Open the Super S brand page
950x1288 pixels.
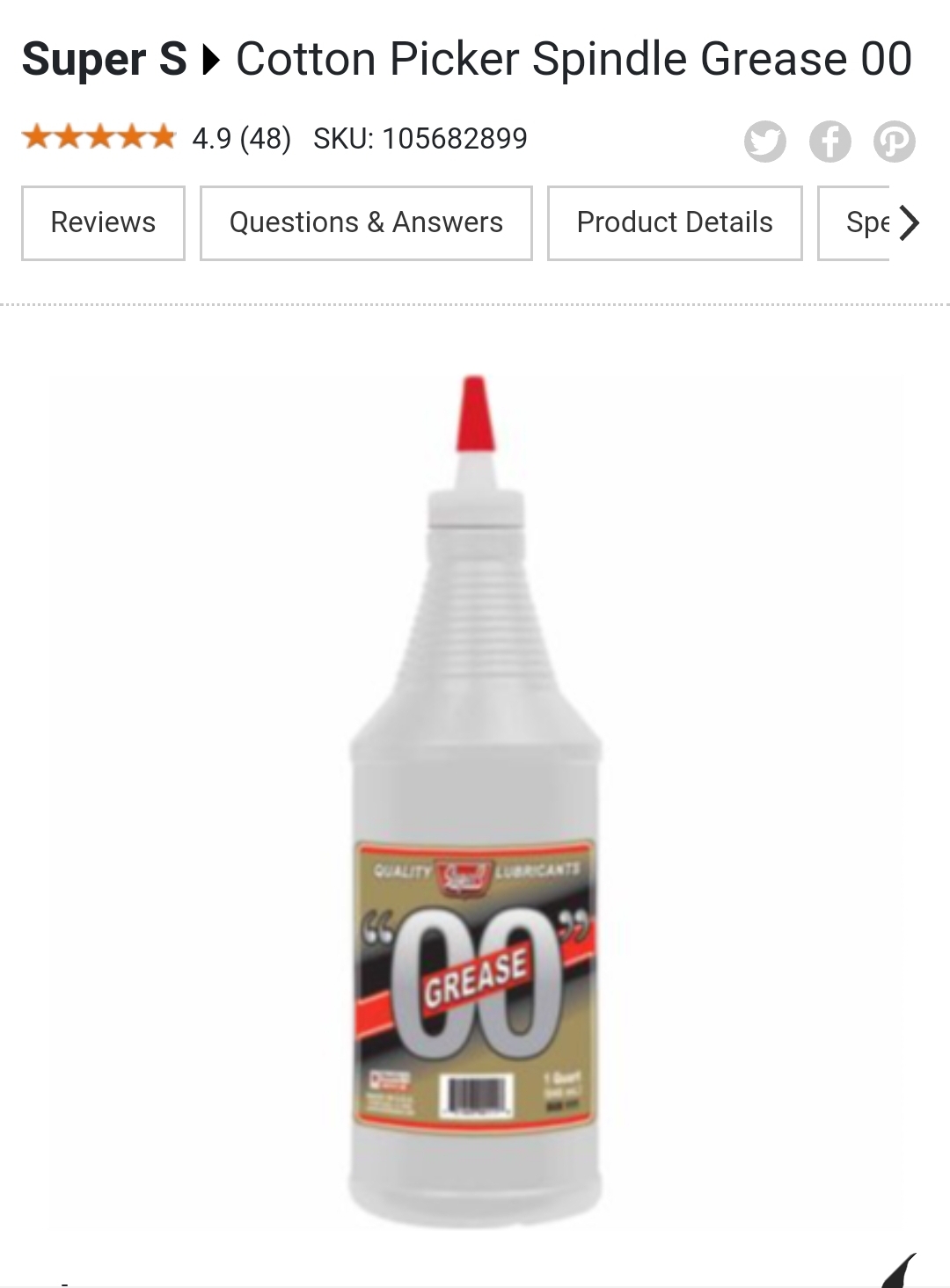105,60
